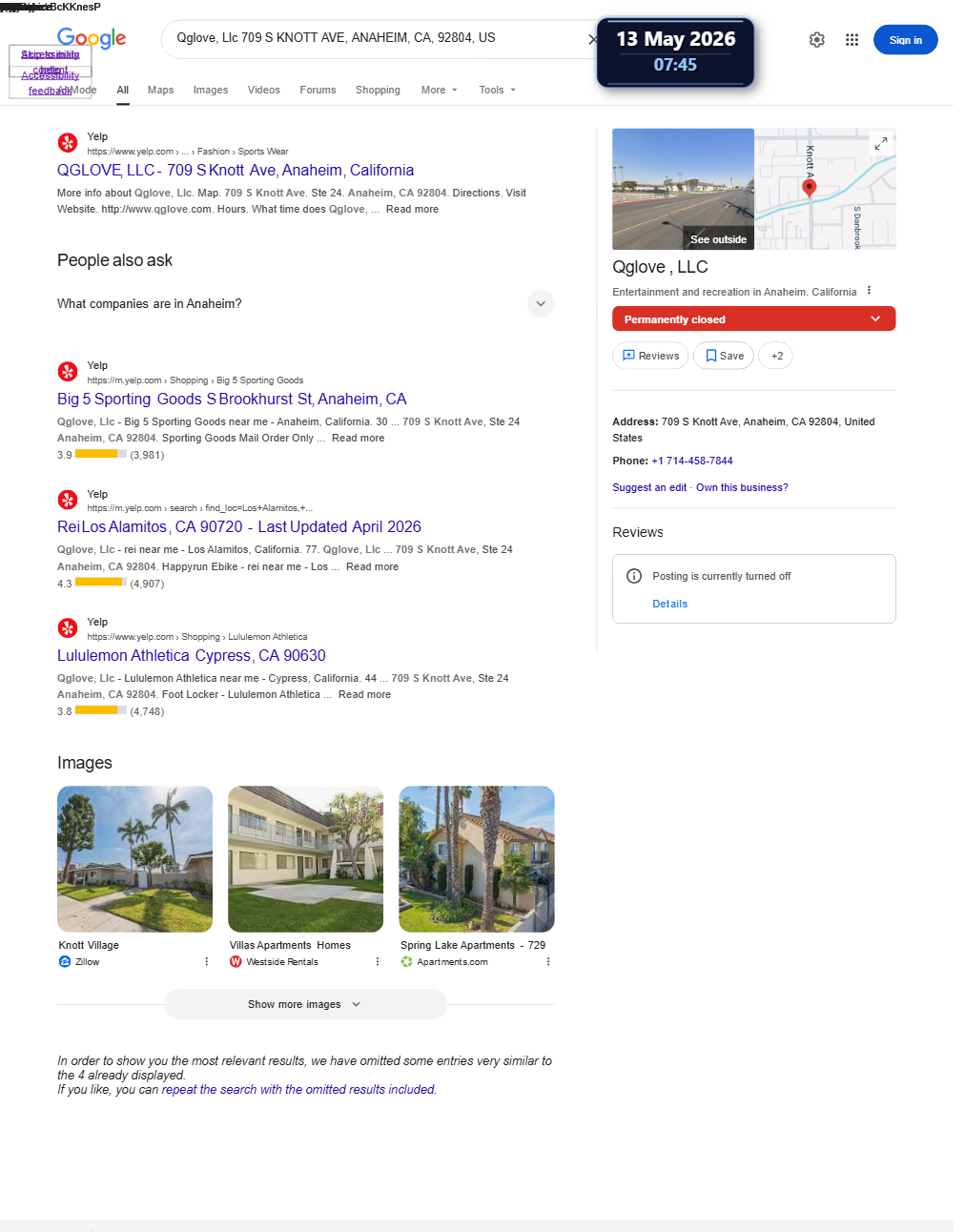Open the Tools dropdown
This screenshot has width=965, height=1232.
click(x=497, y=90)
